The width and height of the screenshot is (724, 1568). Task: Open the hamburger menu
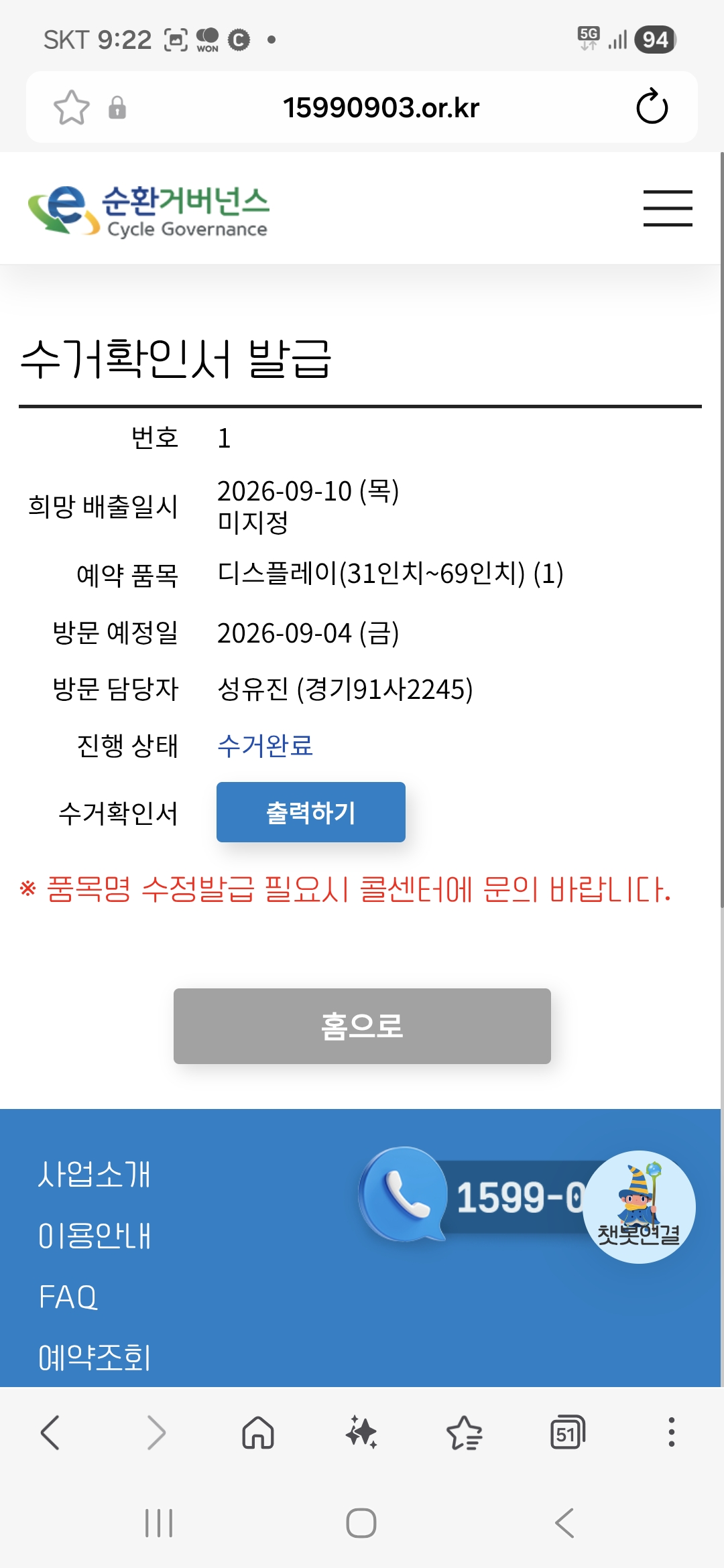click(668, 208)
